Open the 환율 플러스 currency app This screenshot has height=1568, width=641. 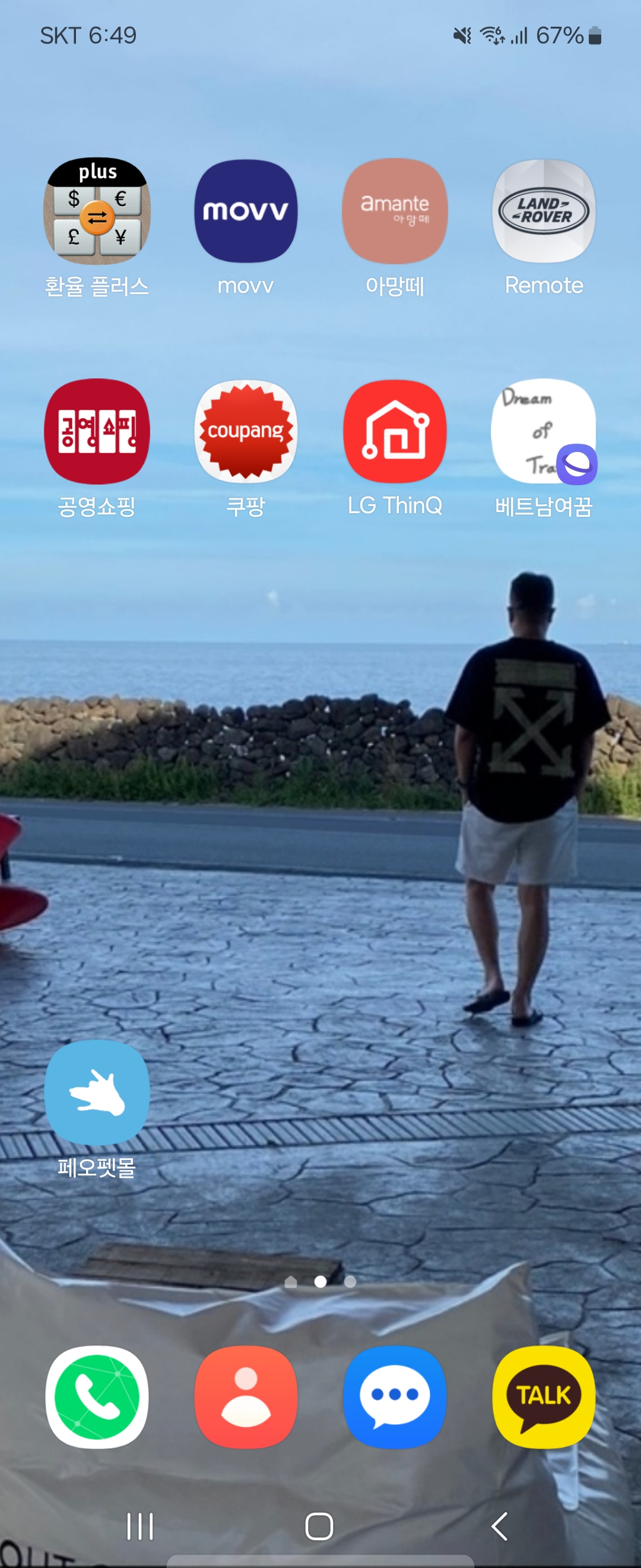97,211
